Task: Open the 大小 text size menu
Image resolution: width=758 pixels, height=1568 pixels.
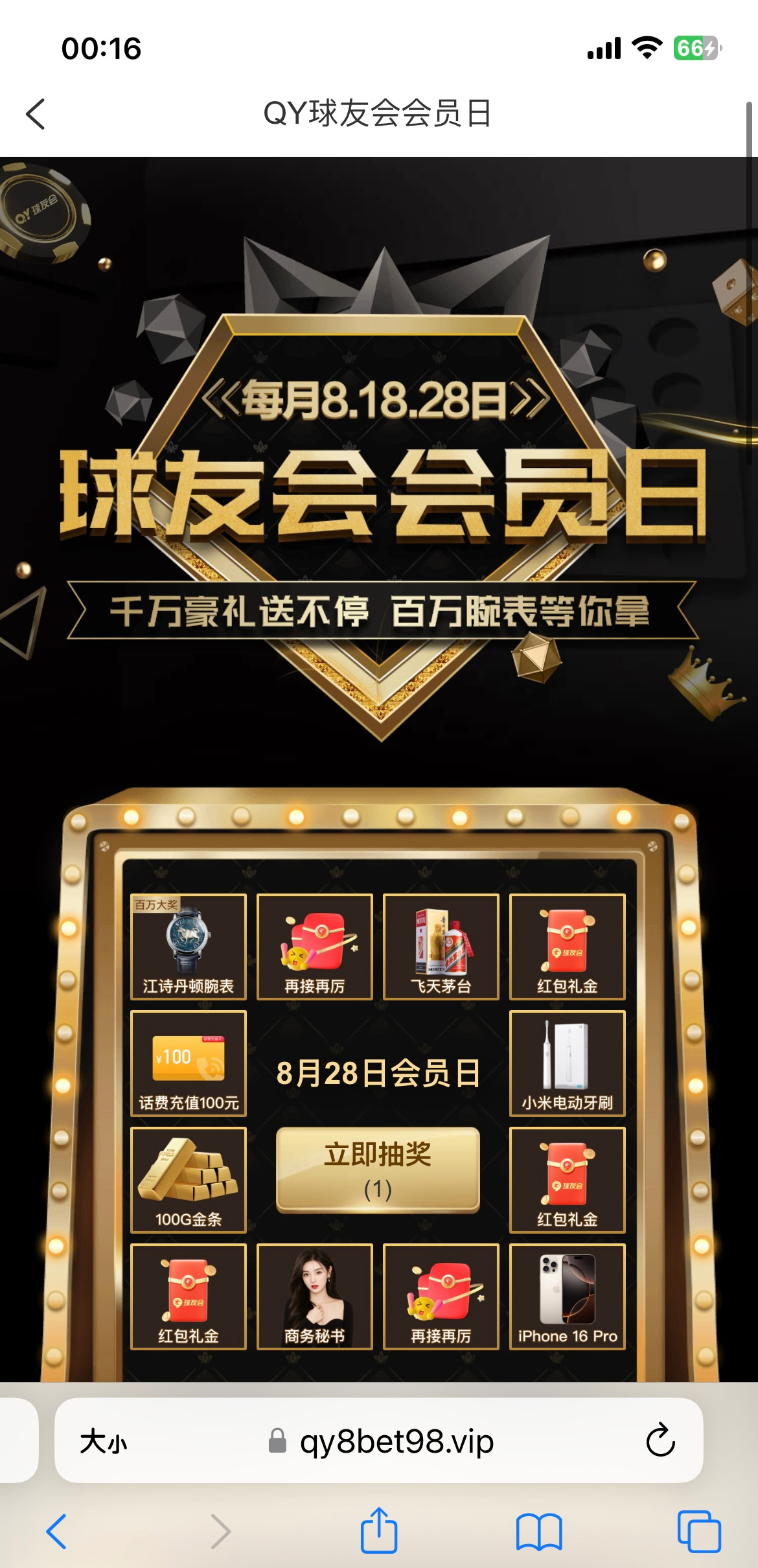Action: 104,1442
